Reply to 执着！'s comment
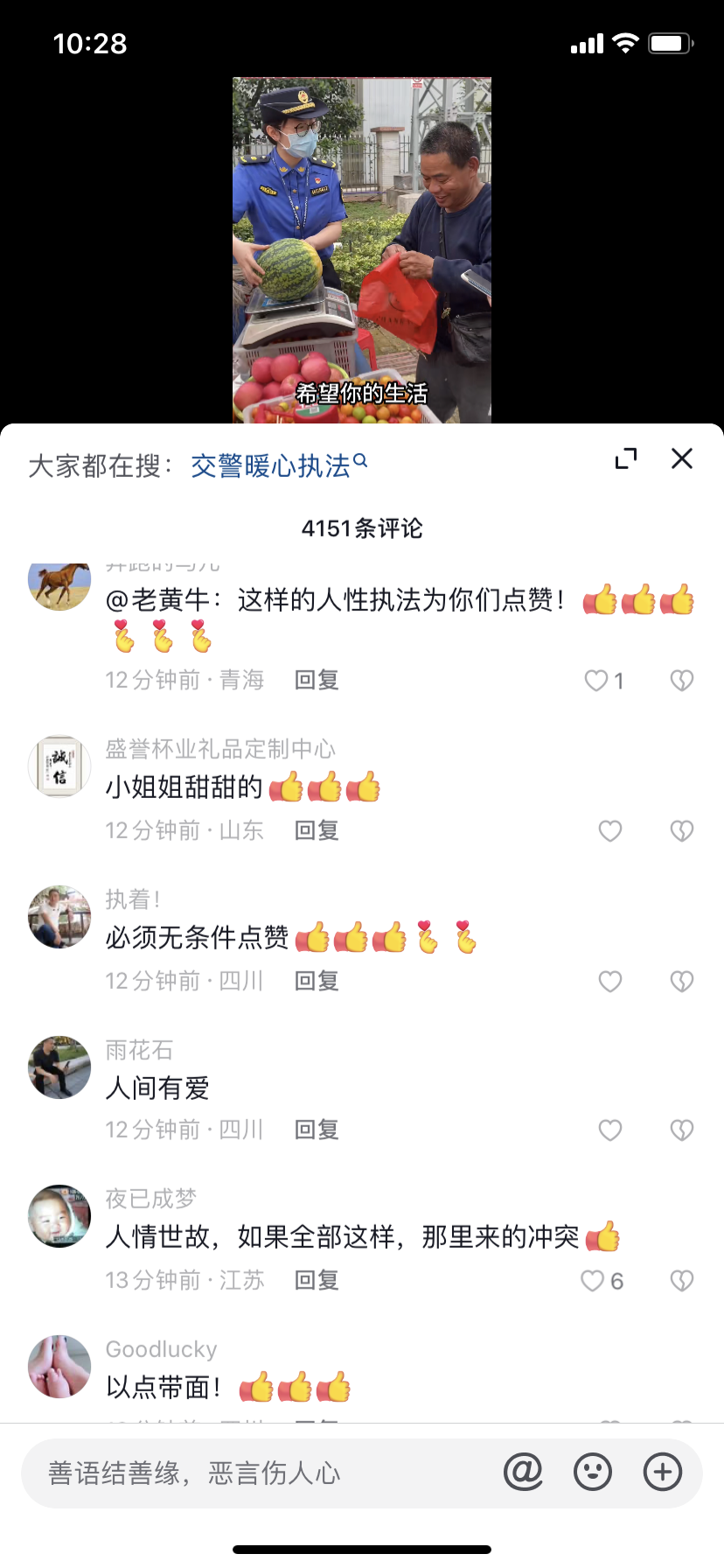This screenshot has height=1568, width=724. (317, 981)
